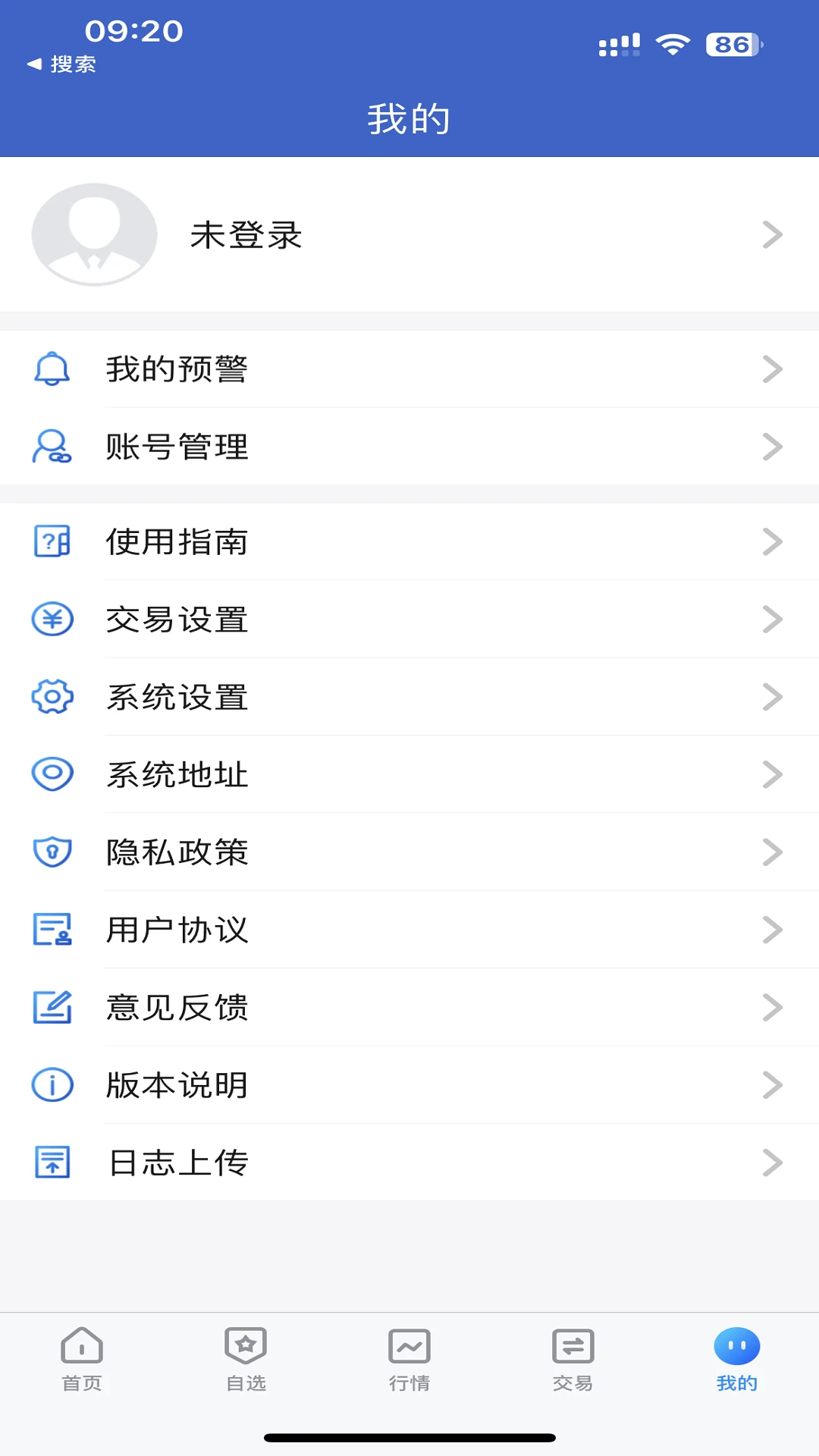Tap the gear icon beside 系统设置

coord(50,697)
